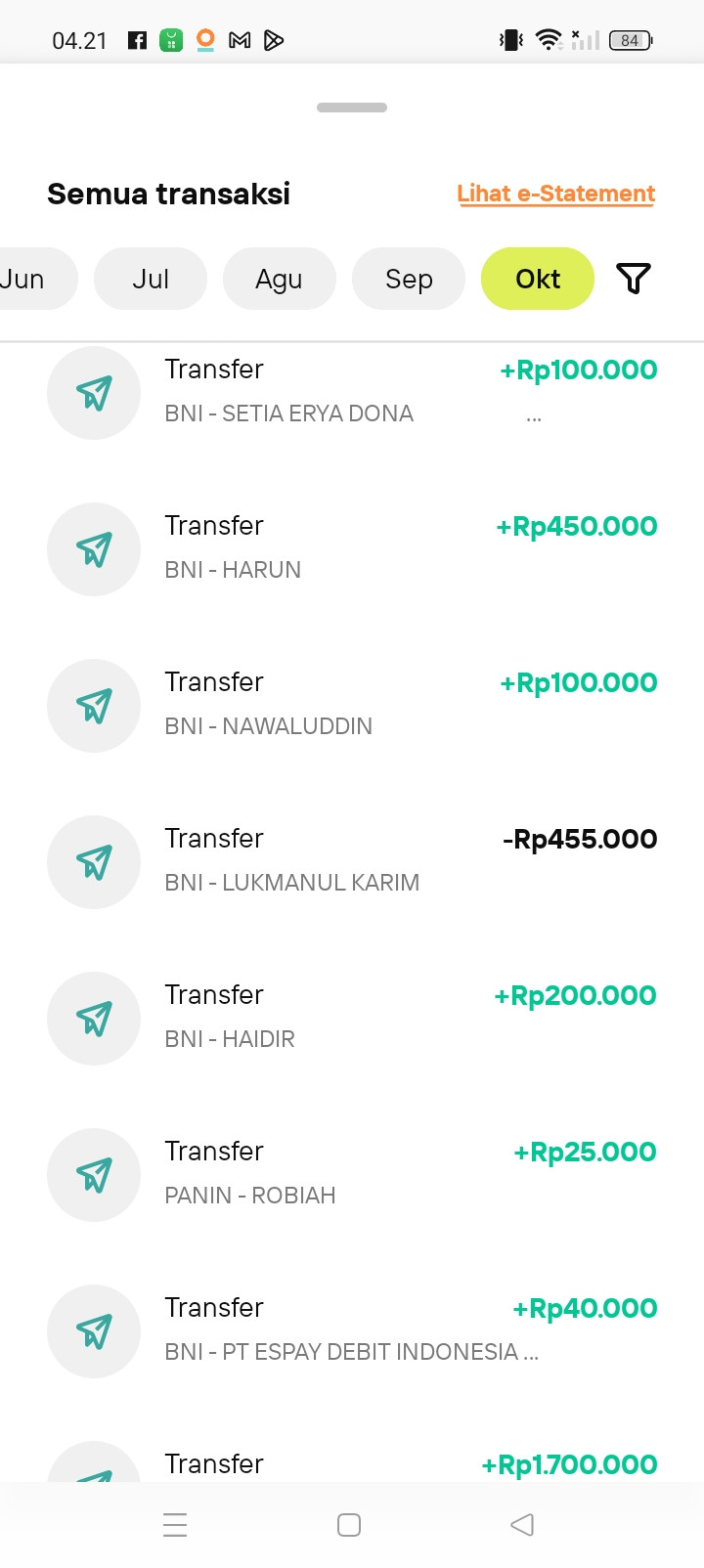View the BNI - HARUN transfer details
The width and height of the screenshot is (704, 1568).
(352, 548)
